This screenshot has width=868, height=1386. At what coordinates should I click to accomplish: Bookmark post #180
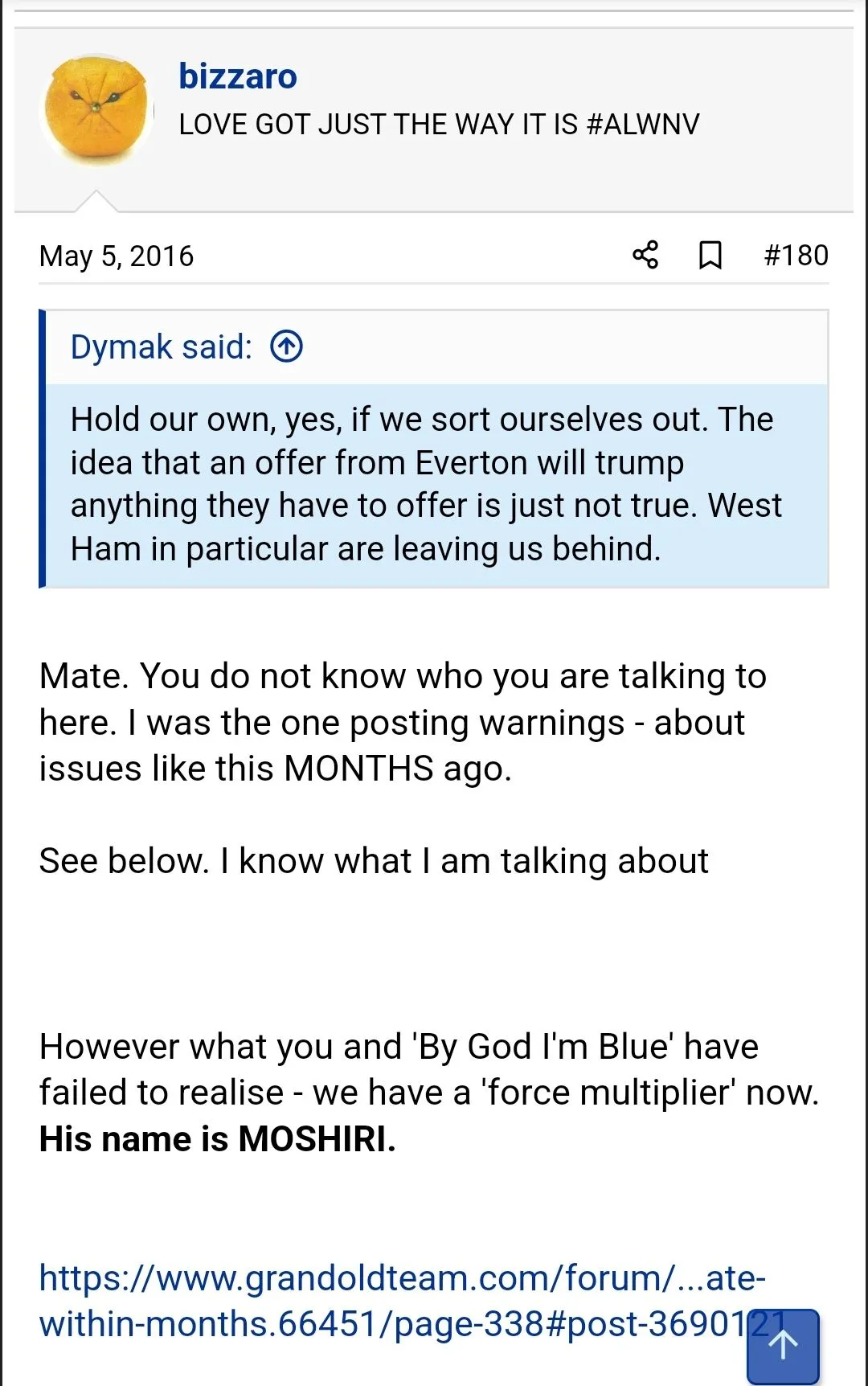[x=710, y=255]
